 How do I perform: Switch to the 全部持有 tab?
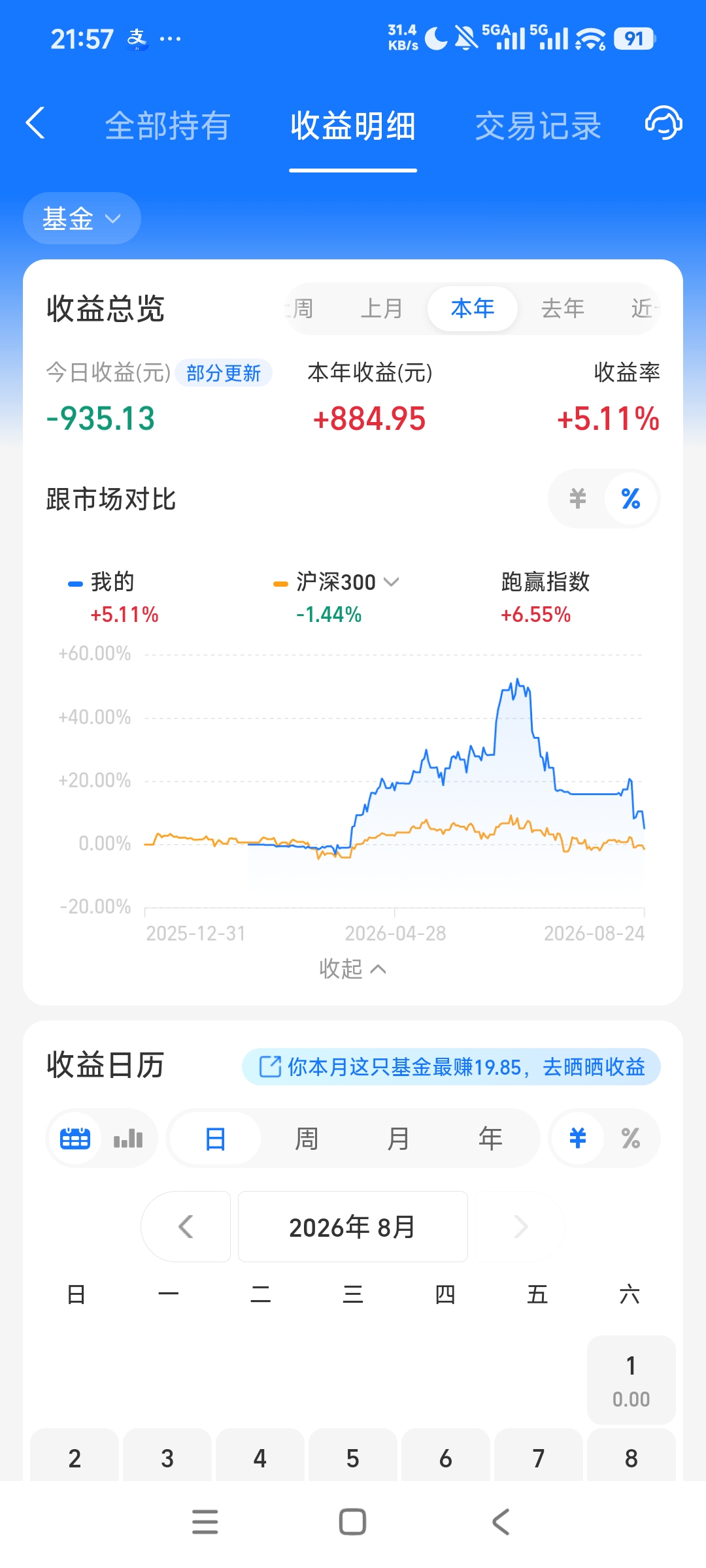[x=167, y=125]
